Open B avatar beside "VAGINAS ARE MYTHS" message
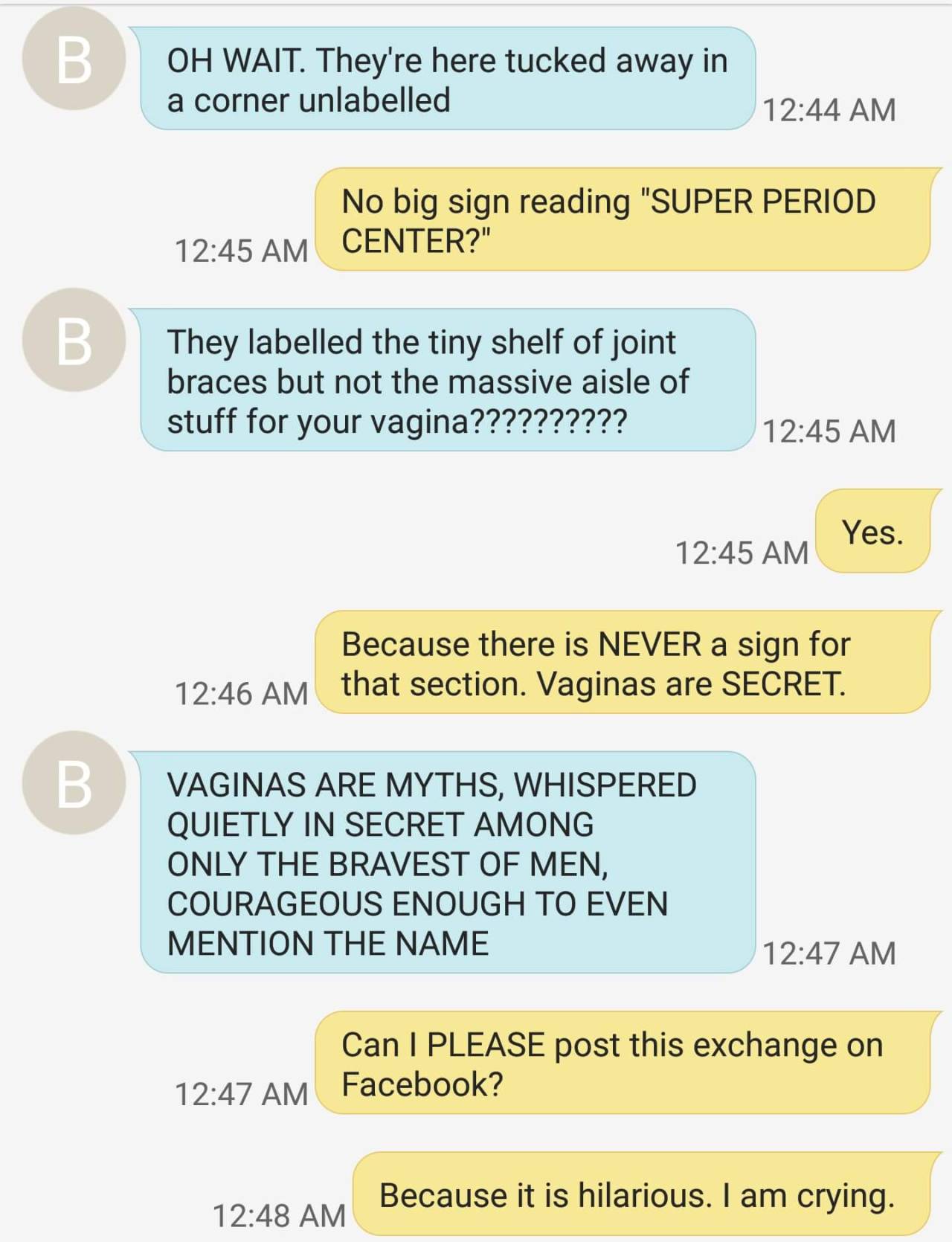 [x=74, y=782]
